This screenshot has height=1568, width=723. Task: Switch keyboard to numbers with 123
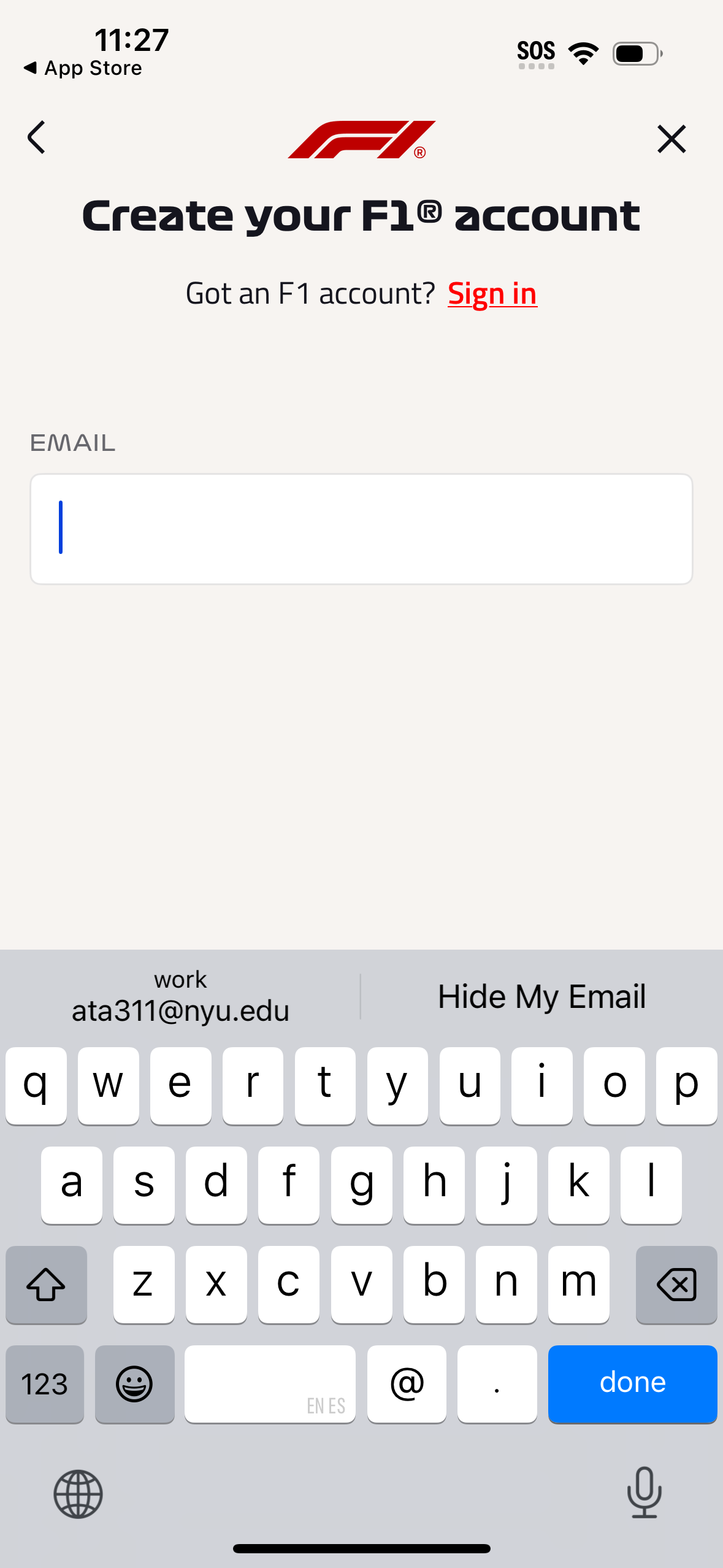[45, 1383]
